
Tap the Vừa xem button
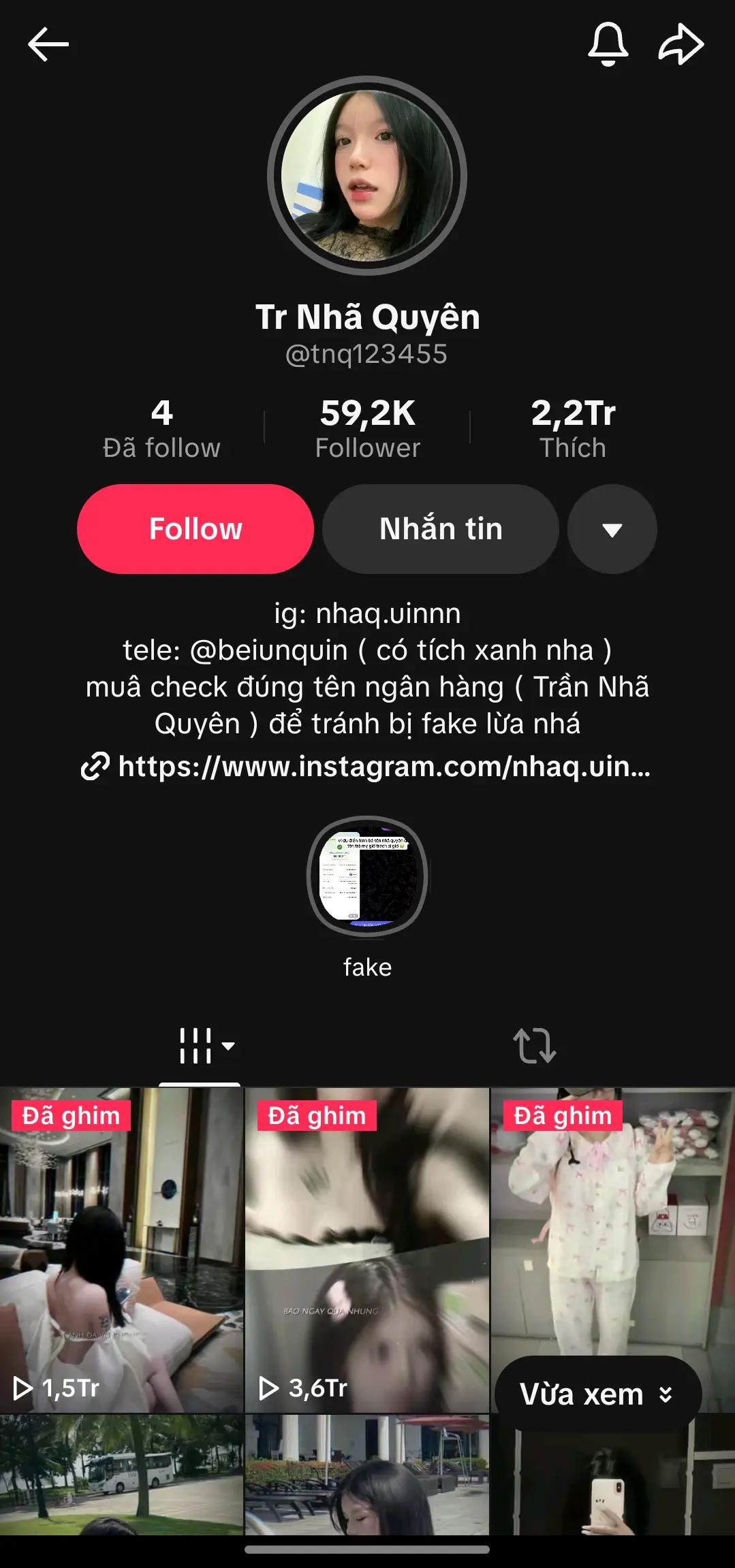pyautogui.click(x=597, y=1394)
